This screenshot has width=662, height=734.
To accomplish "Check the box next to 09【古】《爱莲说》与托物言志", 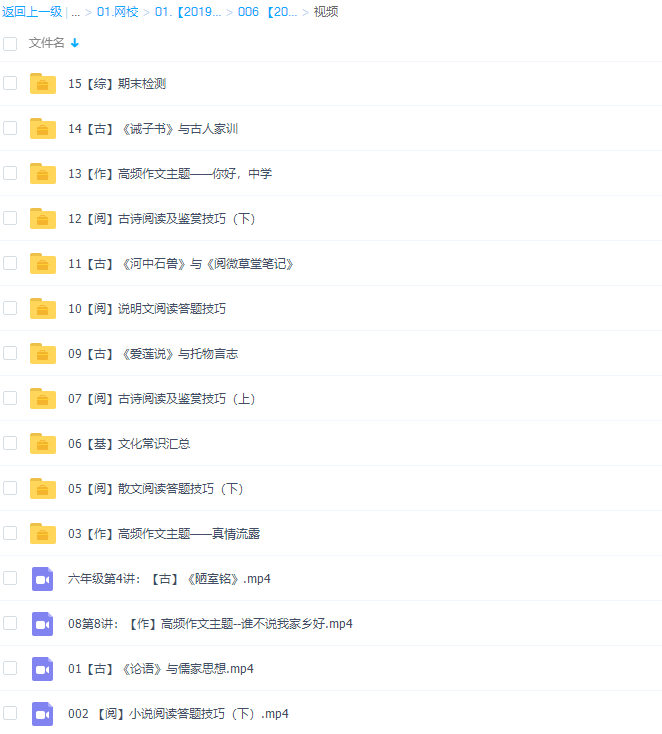I will coord(10,353).
